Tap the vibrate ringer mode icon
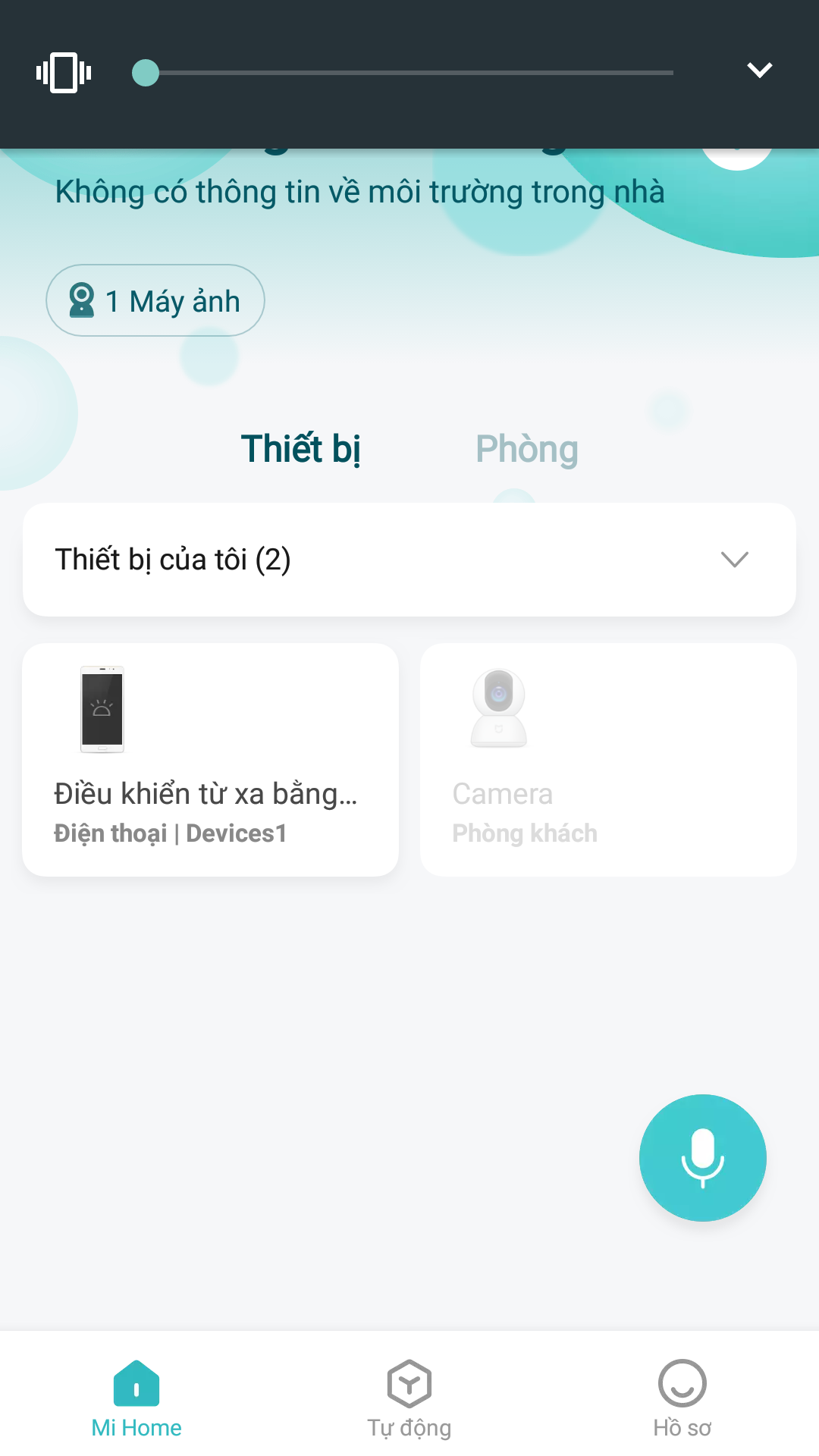Image resolution: width=819 pixels, height=1456 pixels. [x=64, y=73]
